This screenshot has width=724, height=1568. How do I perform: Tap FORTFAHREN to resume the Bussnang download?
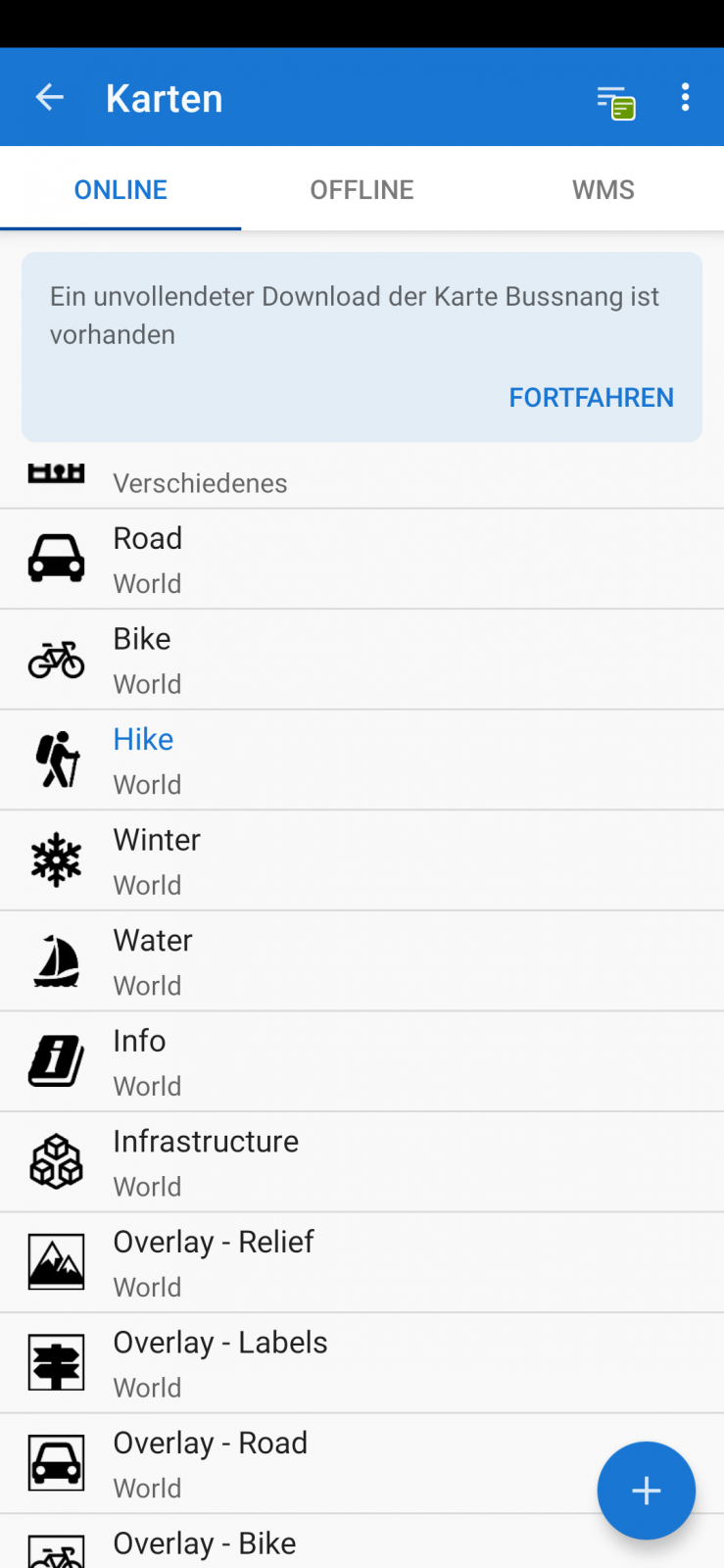(591, 397)
